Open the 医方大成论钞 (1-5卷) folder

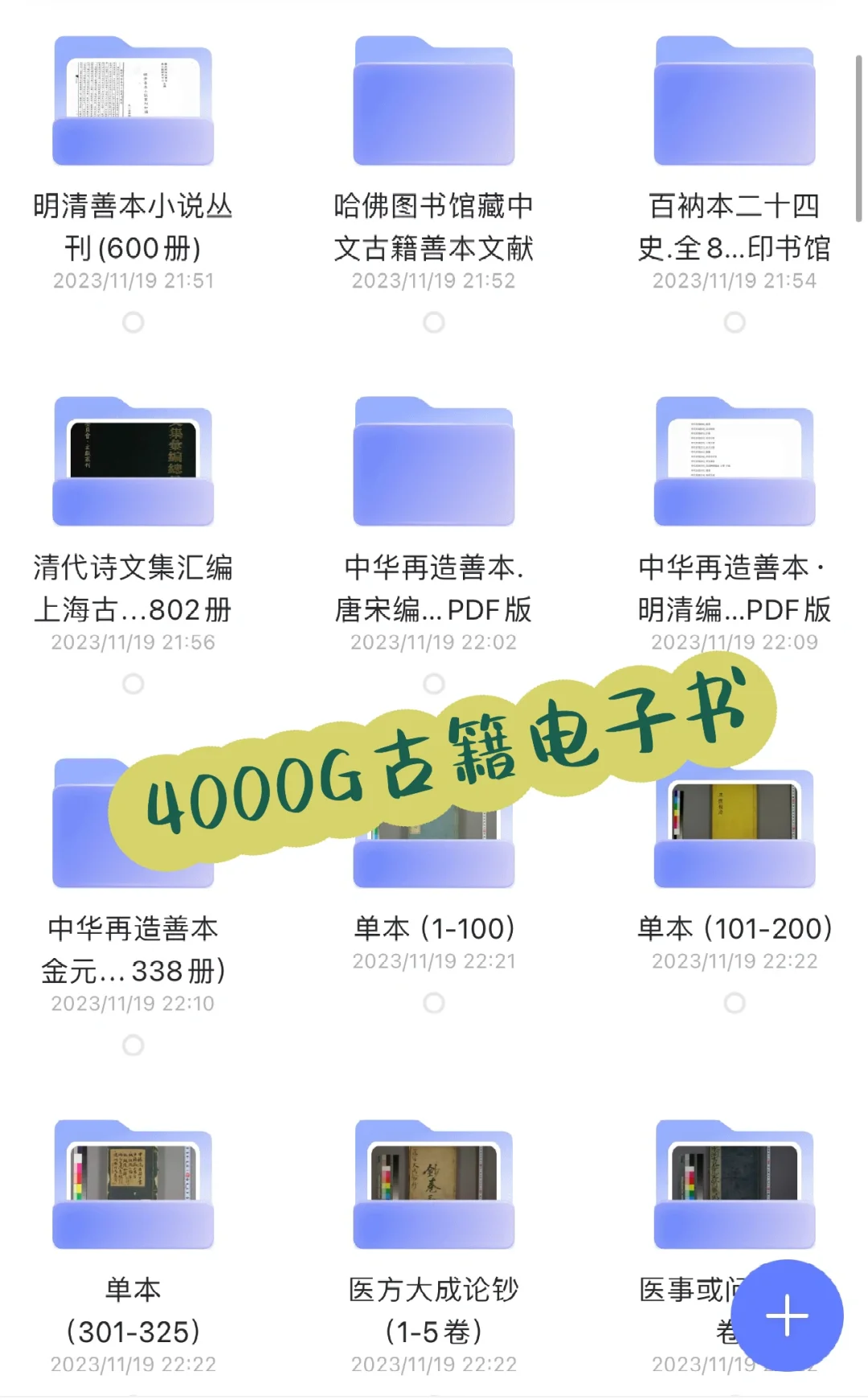pos(434,1185)
